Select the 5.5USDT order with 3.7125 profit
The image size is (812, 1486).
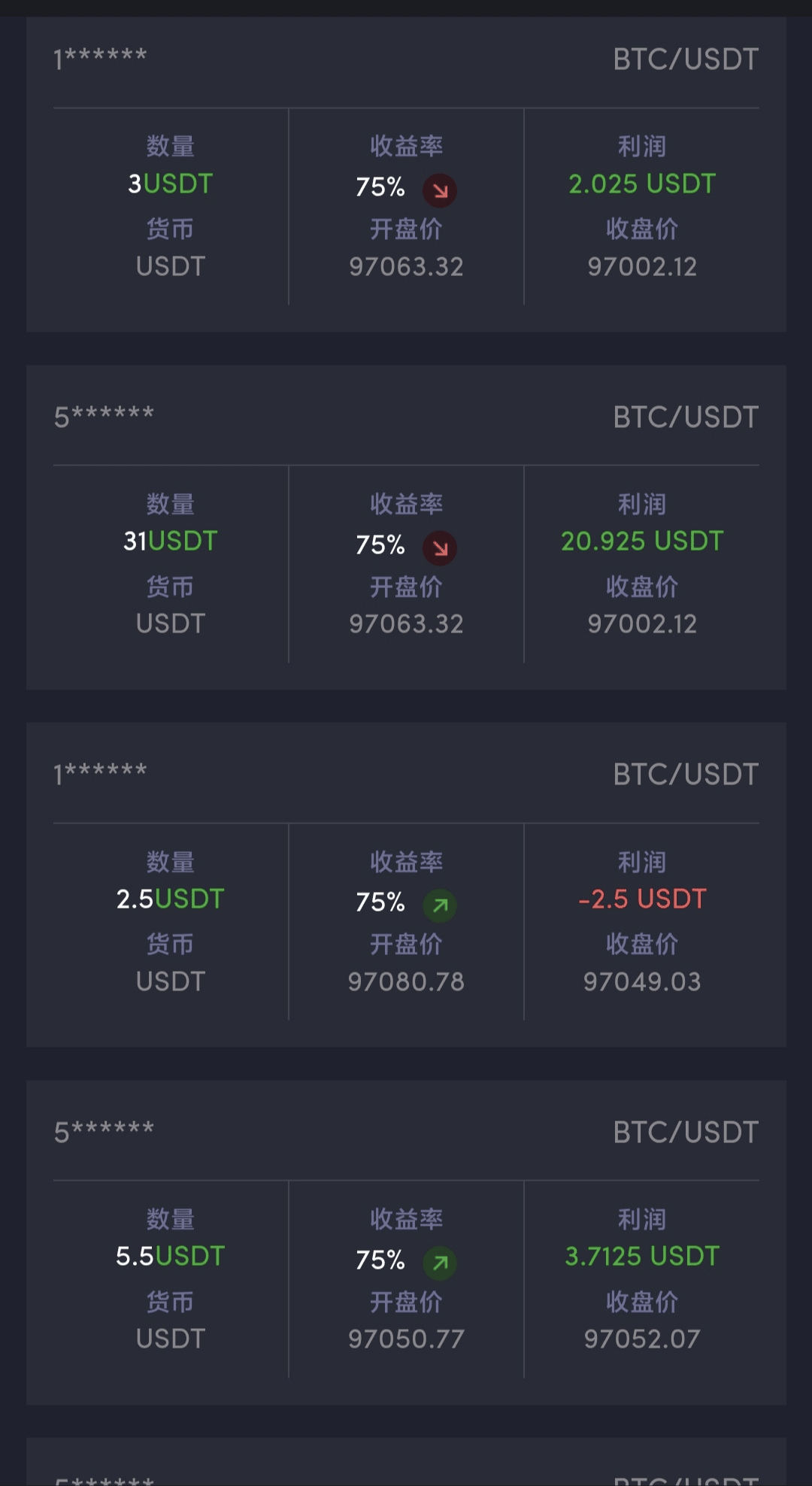pyautogui.click(x=406, y=1242)
